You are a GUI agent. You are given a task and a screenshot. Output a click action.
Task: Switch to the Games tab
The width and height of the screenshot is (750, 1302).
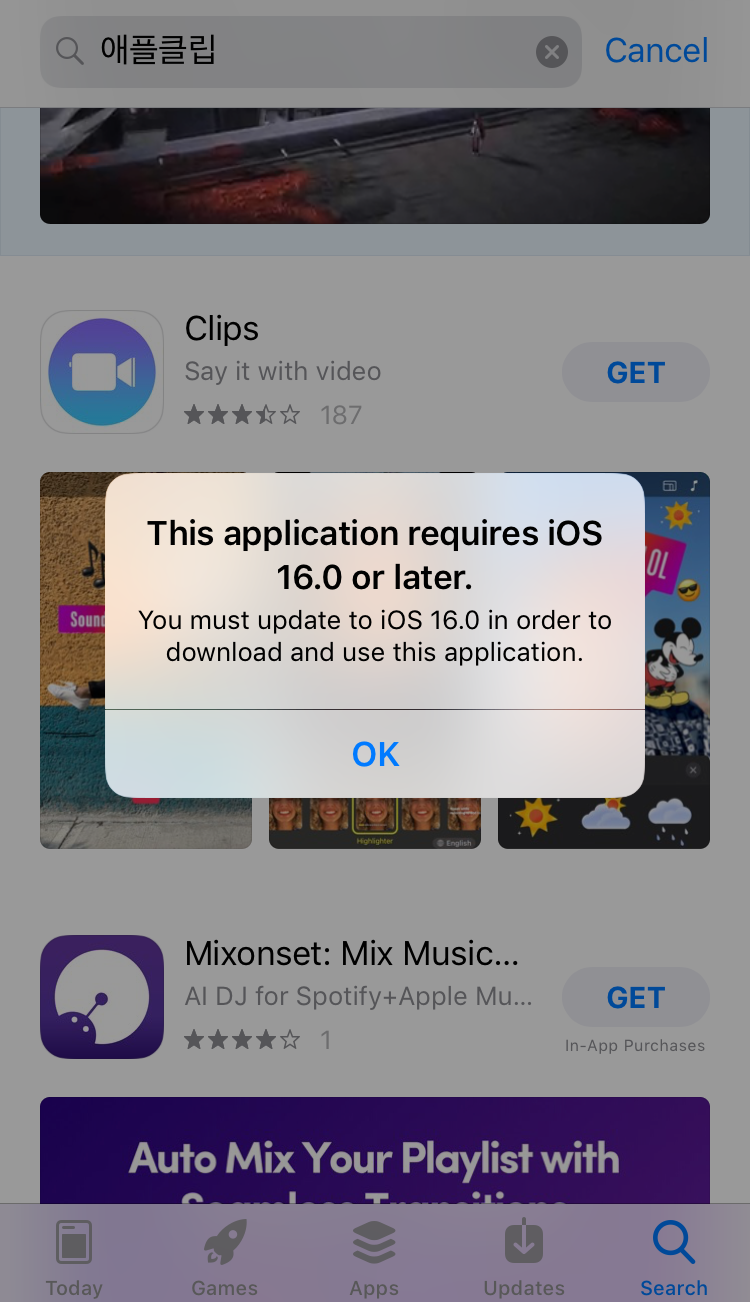(225, 1257)
